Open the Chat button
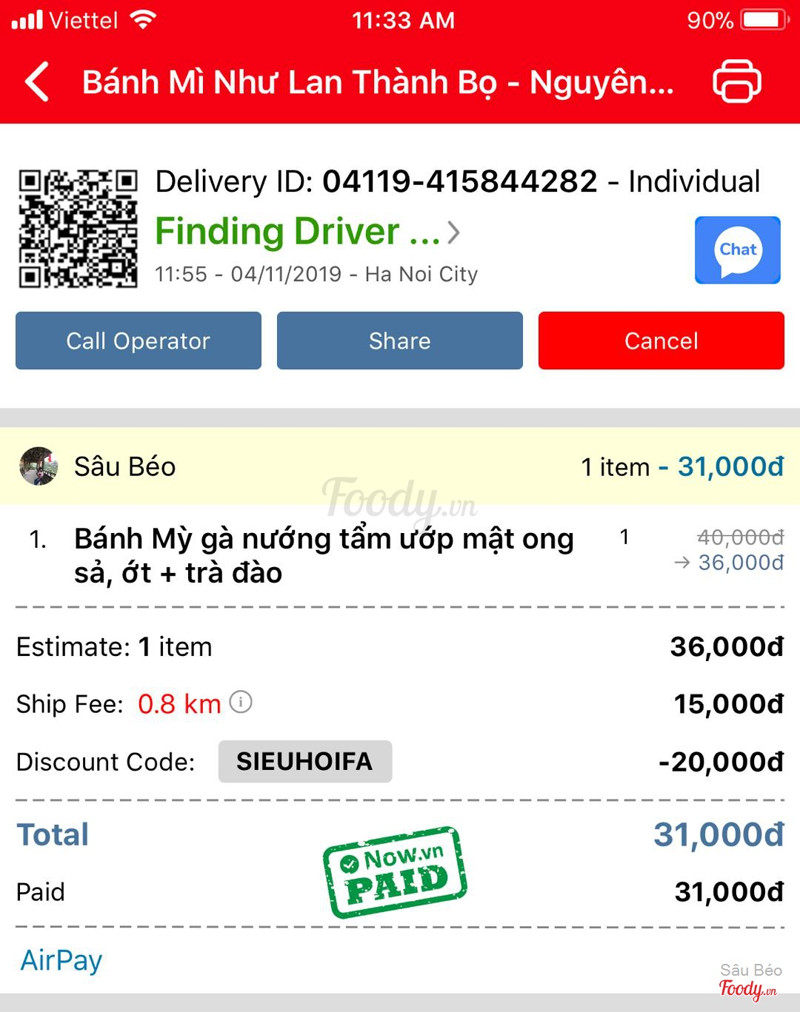This screenshot has width=800, height=1012. (x=737, y=250)
